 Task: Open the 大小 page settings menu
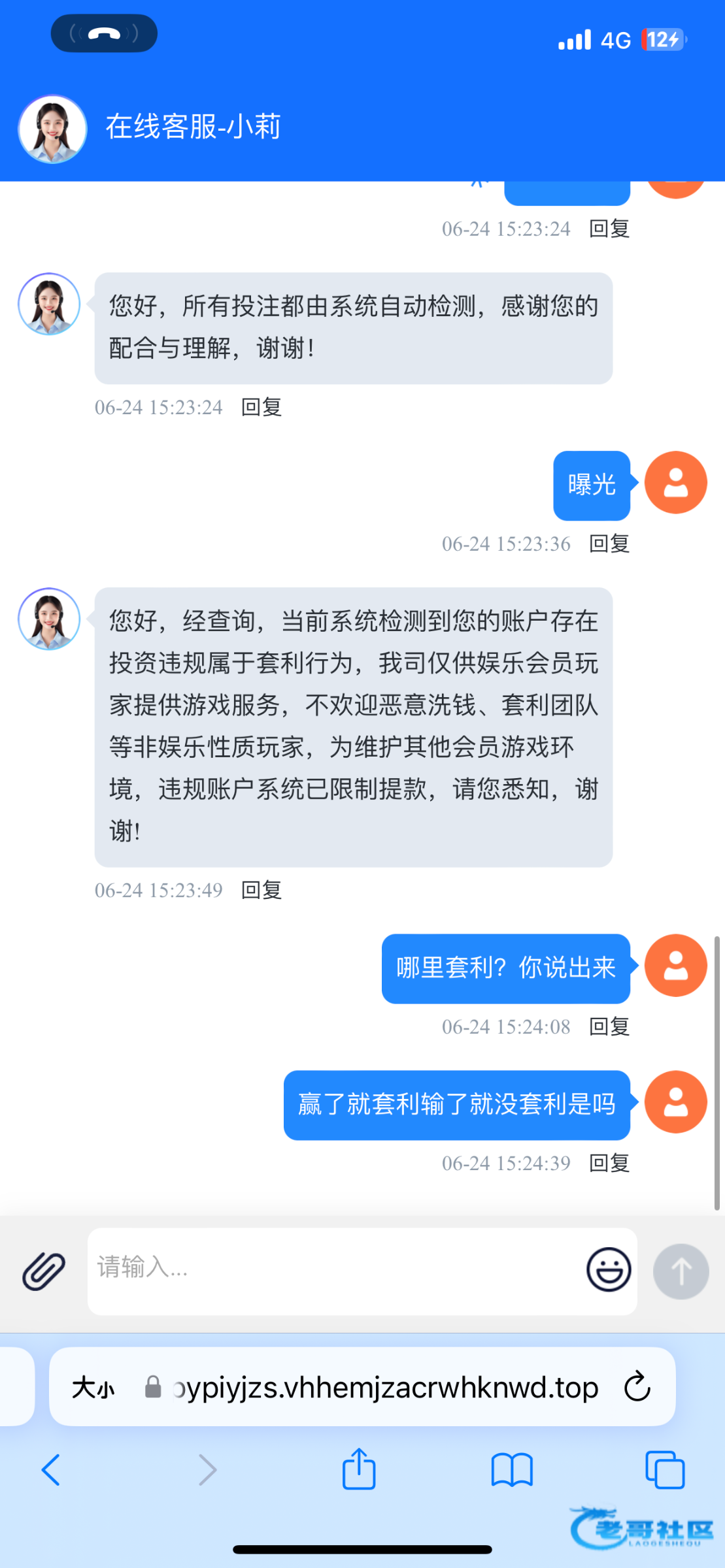(93, 1387)
